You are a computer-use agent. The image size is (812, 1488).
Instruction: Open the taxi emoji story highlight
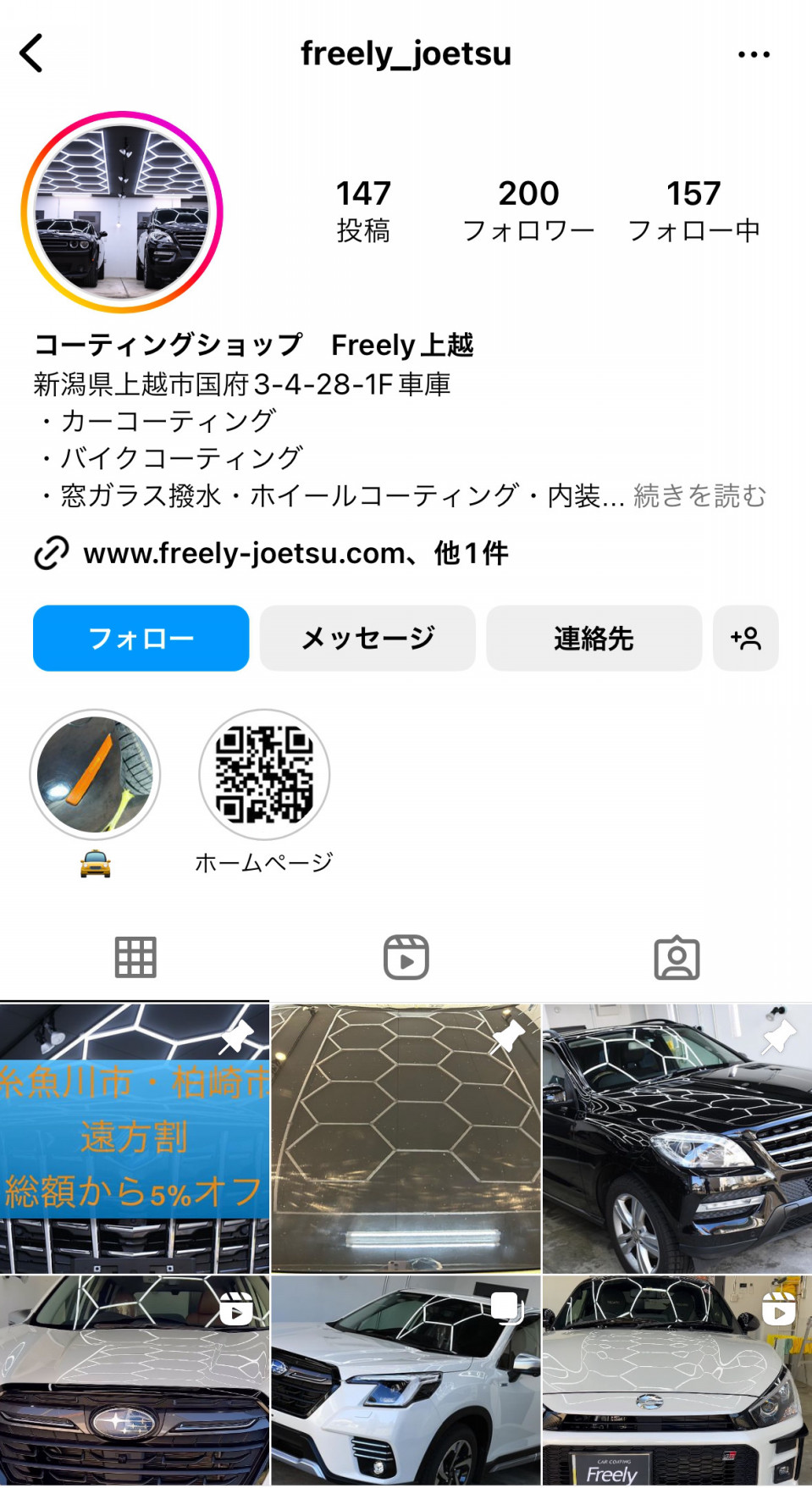pyautogui.click(x=95, y=775)
